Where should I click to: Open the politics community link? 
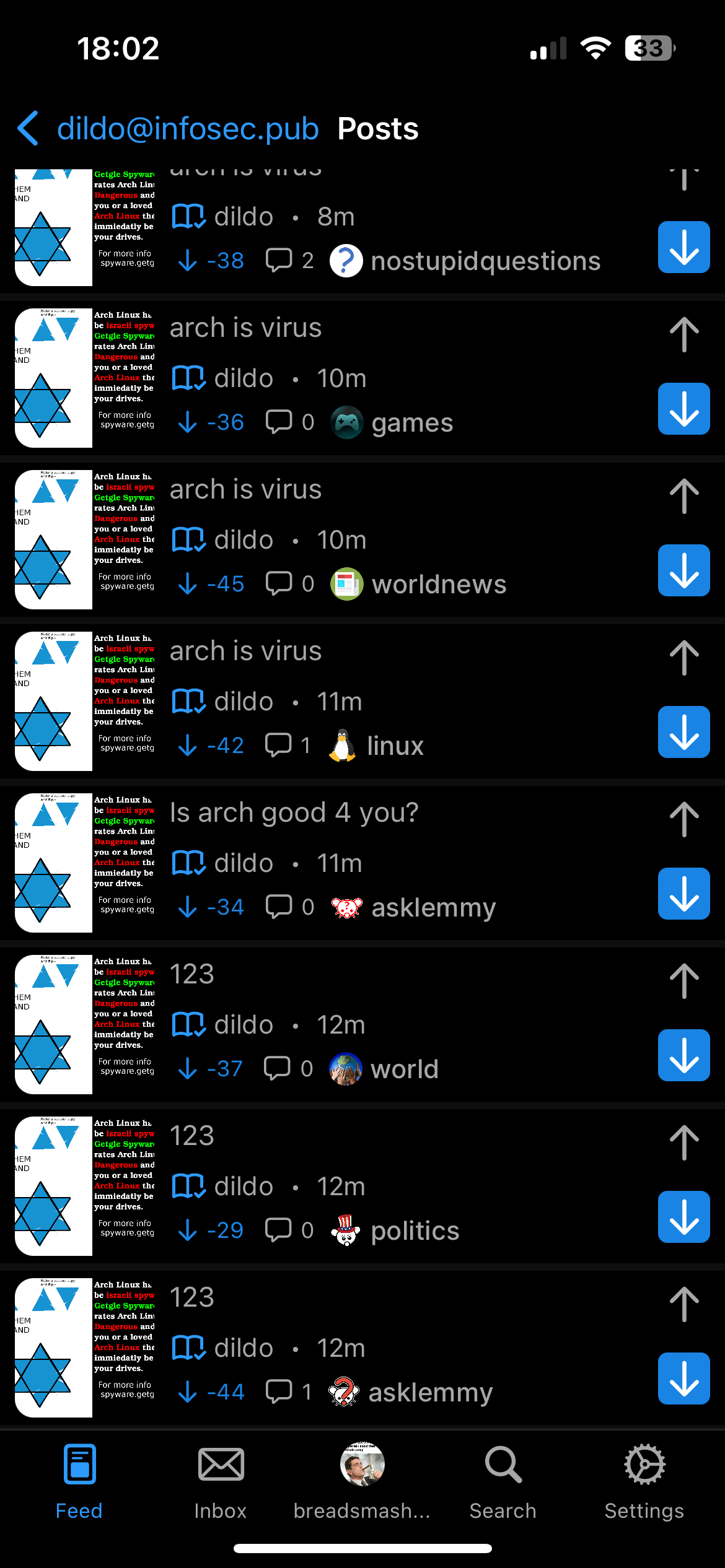395,1230
